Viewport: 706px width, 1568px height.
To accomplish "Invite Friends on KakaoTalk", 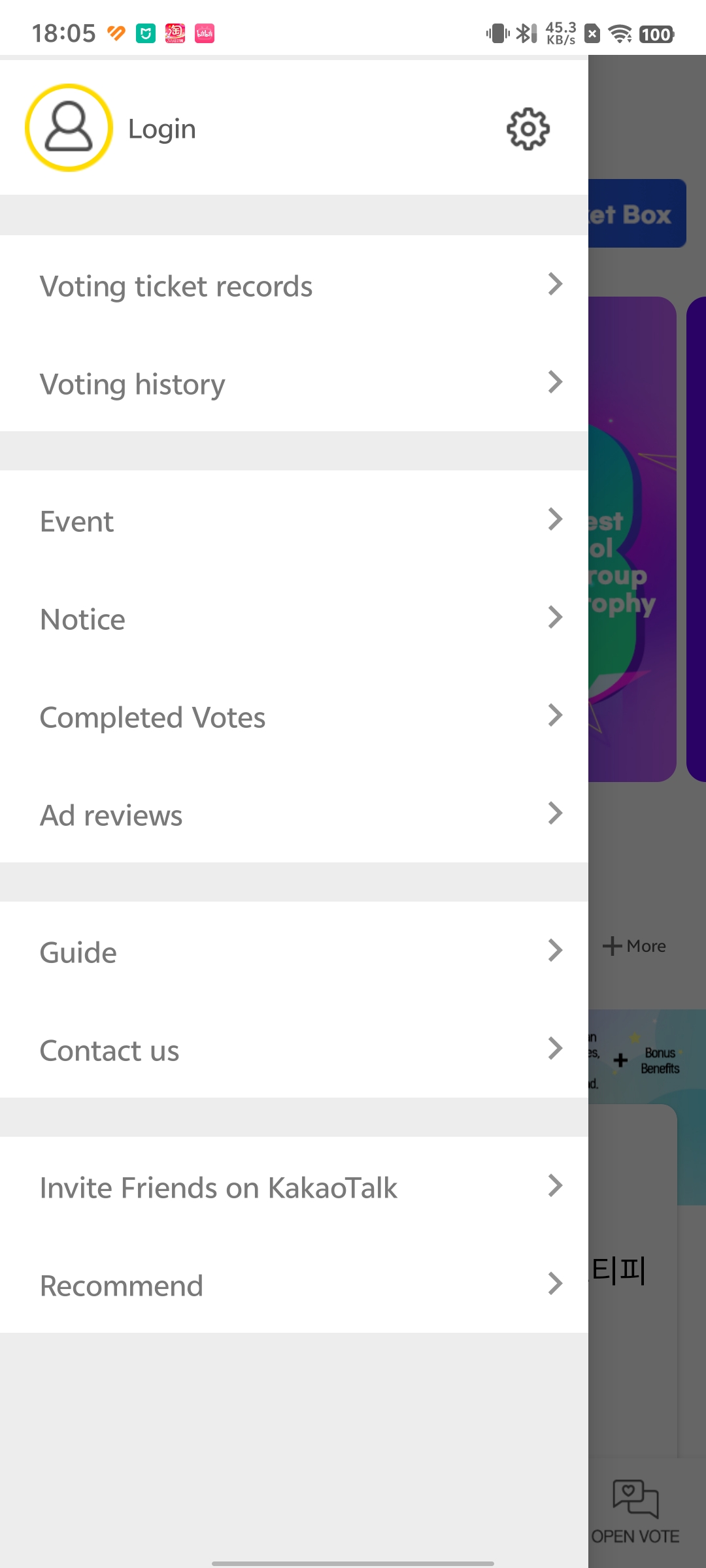I will [x=294, y=1187].
